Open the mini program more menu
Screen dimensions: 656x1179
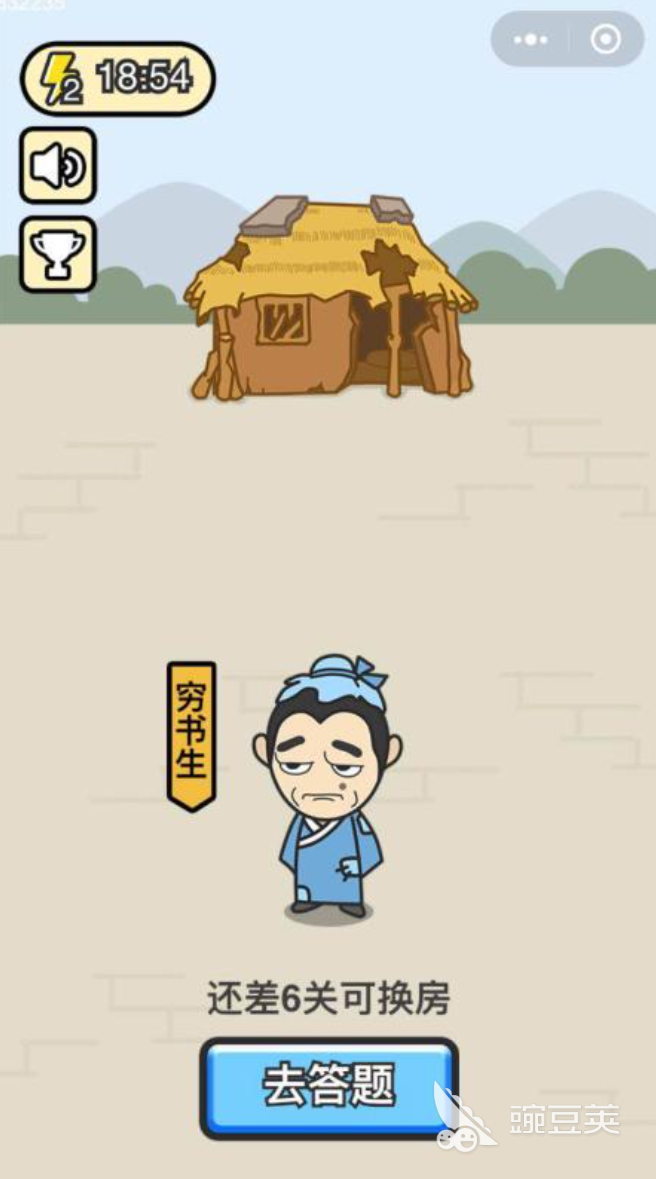(x=530, y=40)
